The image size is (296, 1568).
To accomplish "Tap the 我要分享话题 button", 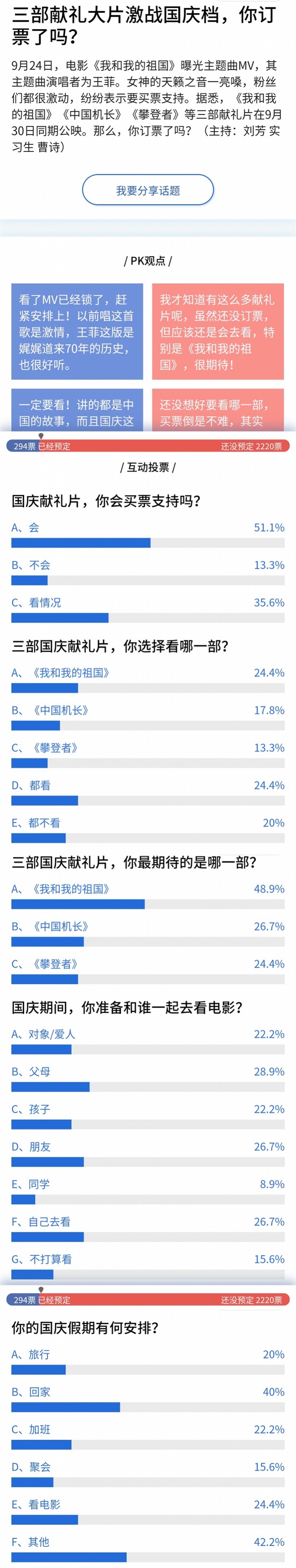I will [x=148, y=190].
